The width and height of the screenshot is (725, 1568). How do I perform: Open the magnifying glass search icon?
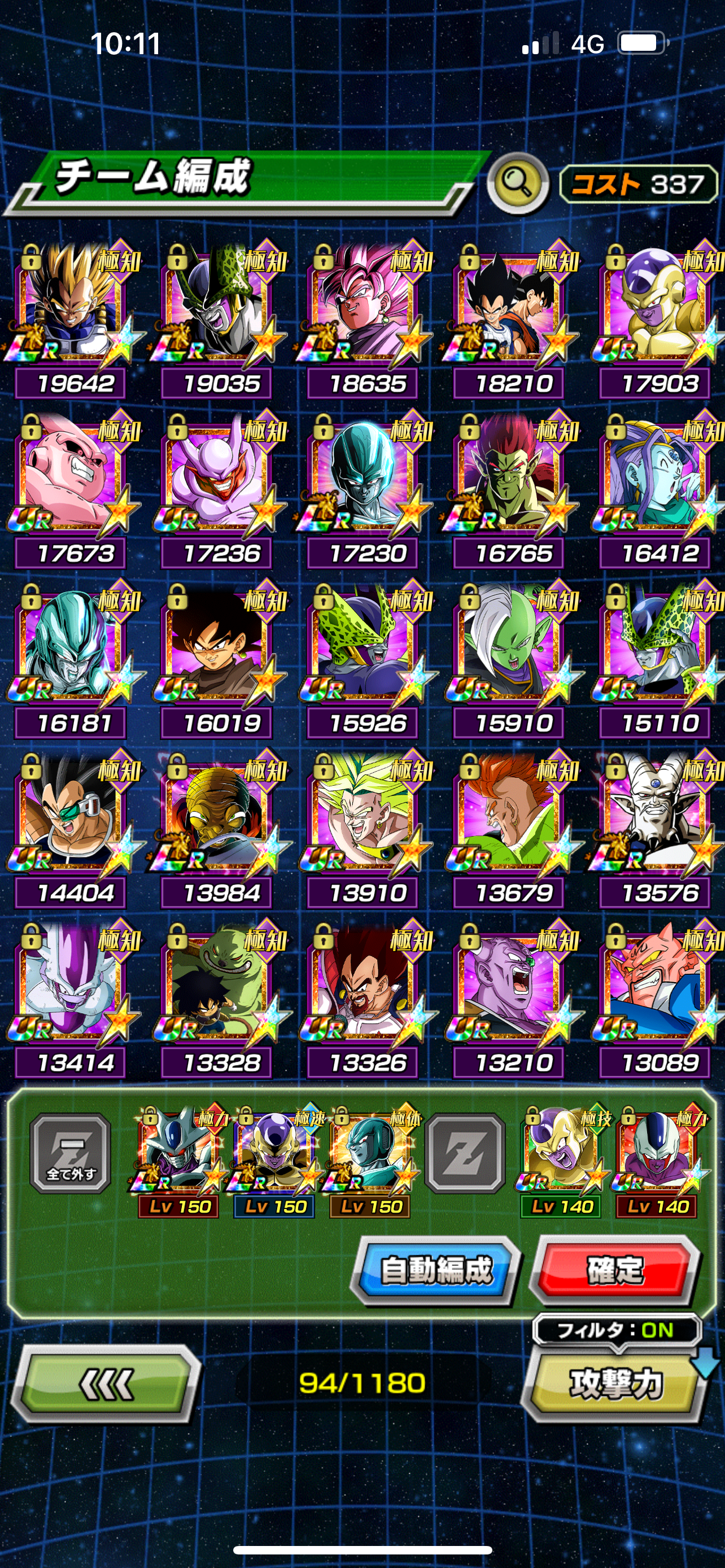(x=517, y=183)
